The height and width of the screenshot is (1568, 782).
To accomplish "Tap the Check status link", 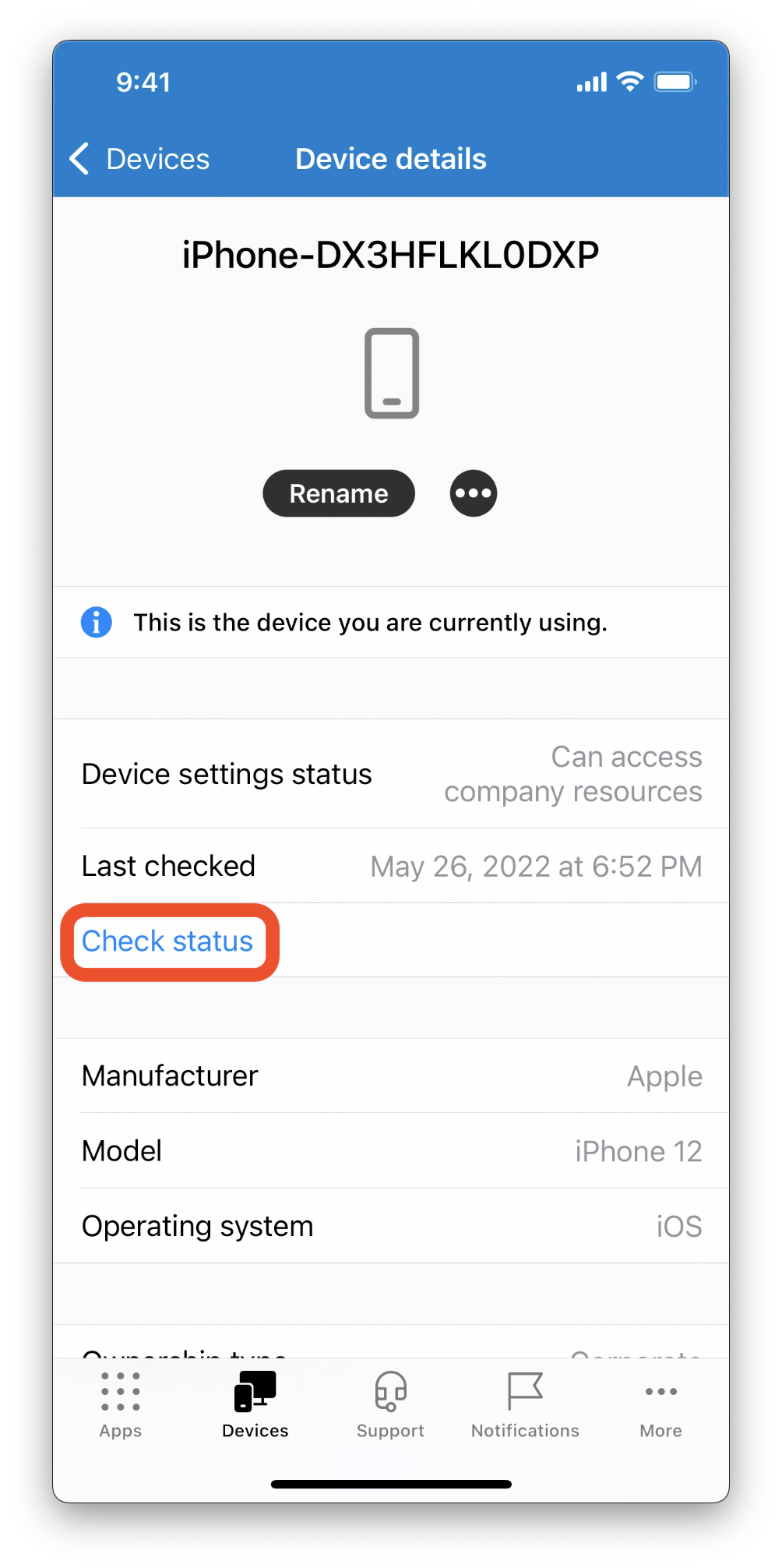I will point(167,941).
